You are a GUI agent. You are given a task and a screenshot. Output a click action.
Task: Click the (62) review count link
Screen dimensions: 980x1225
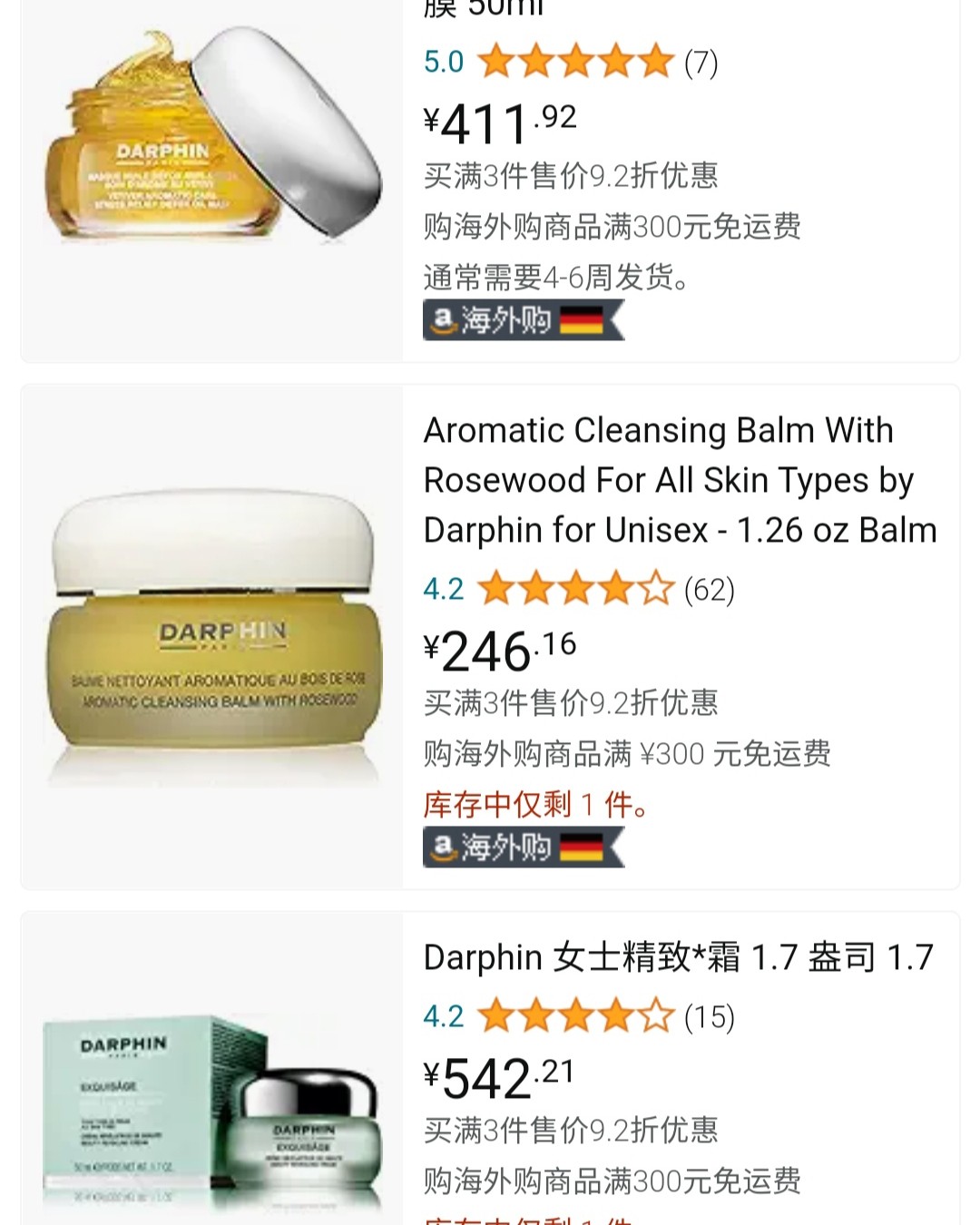(711, 590)
